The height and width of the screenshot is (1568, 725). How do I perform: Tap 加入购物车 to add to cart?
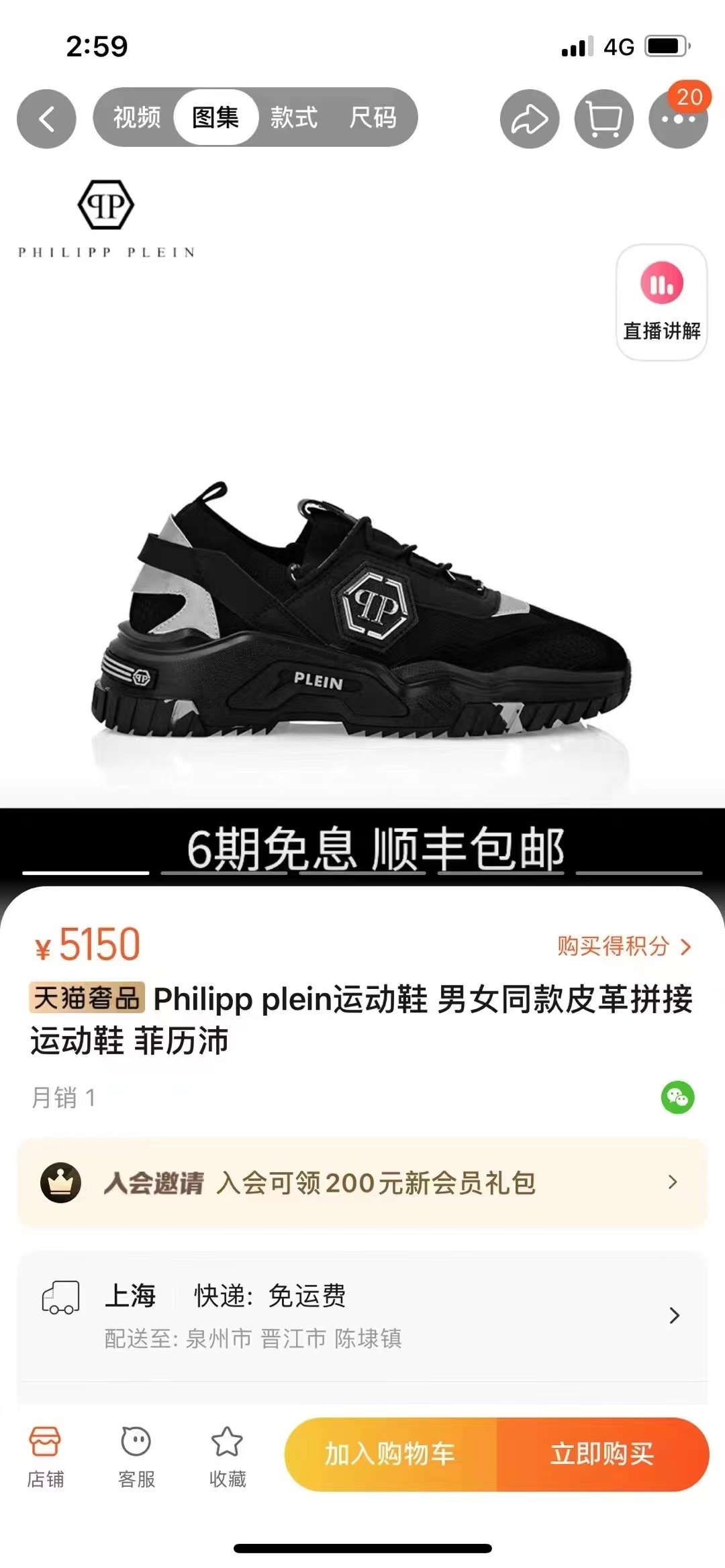[390, 1454]
